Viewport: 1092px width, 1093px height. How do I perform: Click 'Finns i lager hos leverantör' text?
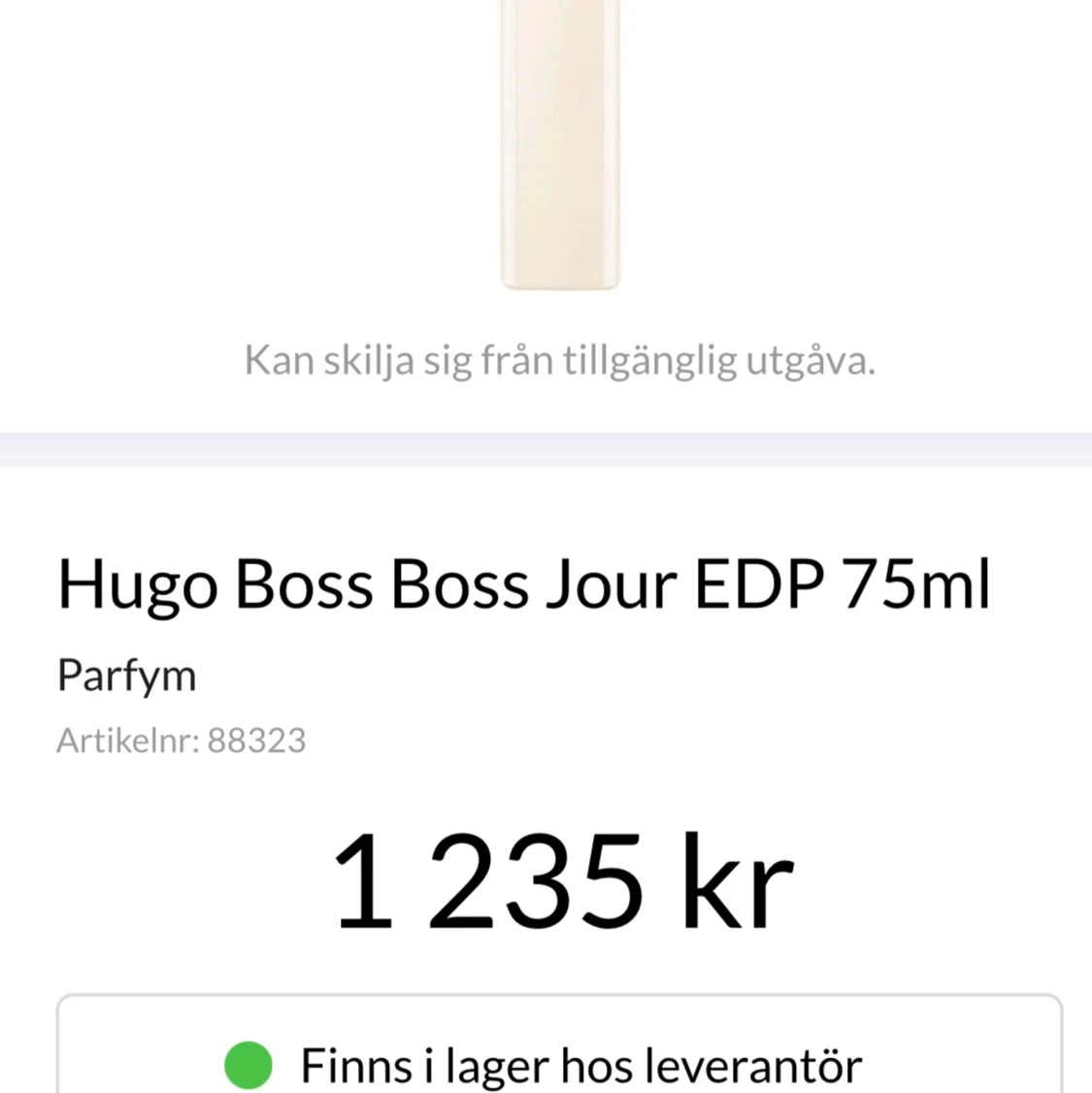tap(580, 1065)
